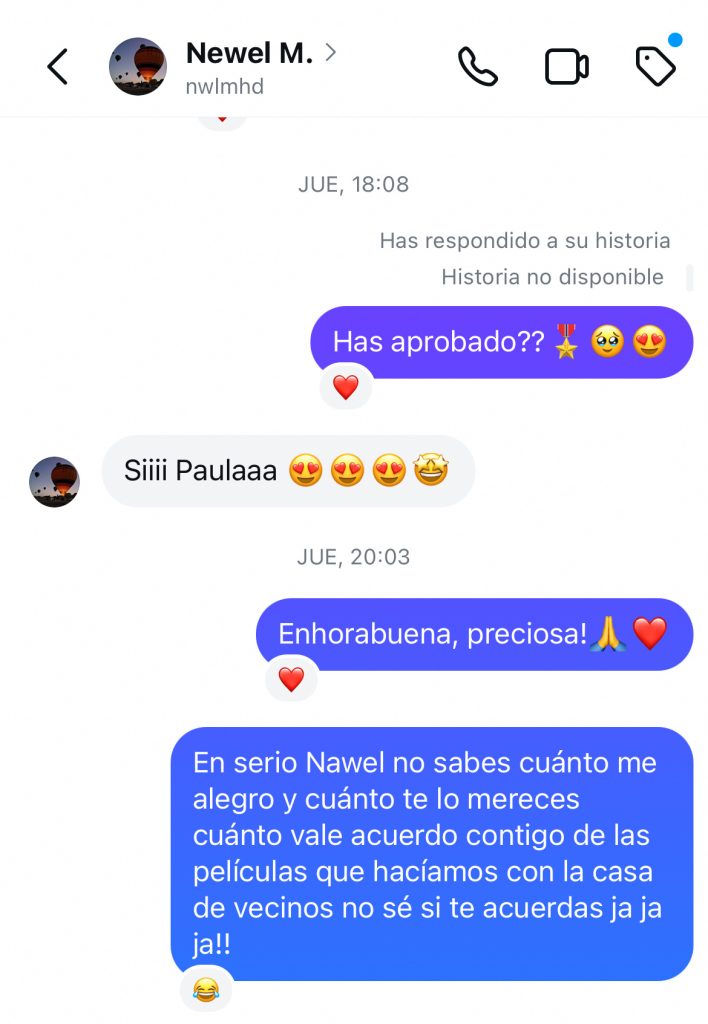
Task: Go back to the message list
Action: (x=58, y=67)
